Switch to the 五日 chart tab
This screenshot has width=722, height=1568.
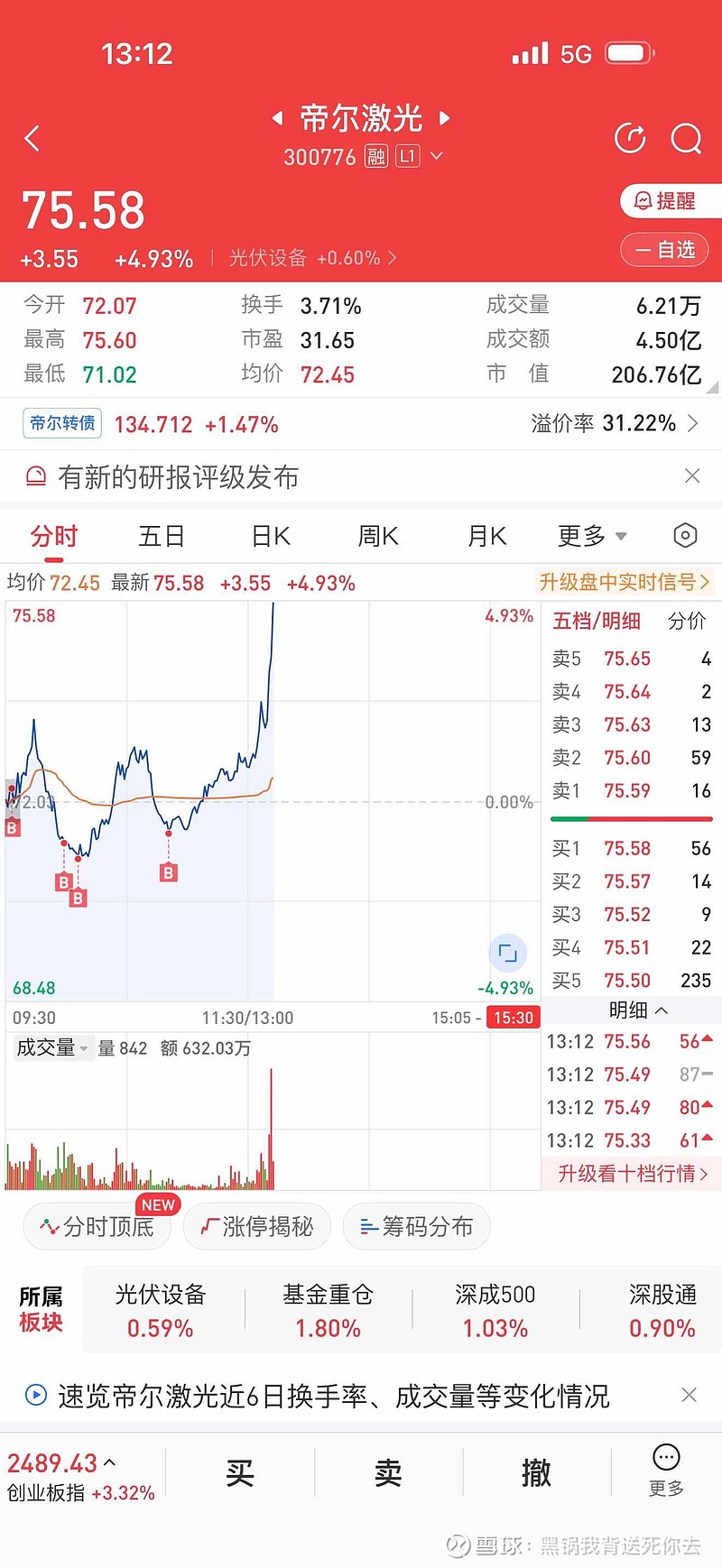pos(162,537)
